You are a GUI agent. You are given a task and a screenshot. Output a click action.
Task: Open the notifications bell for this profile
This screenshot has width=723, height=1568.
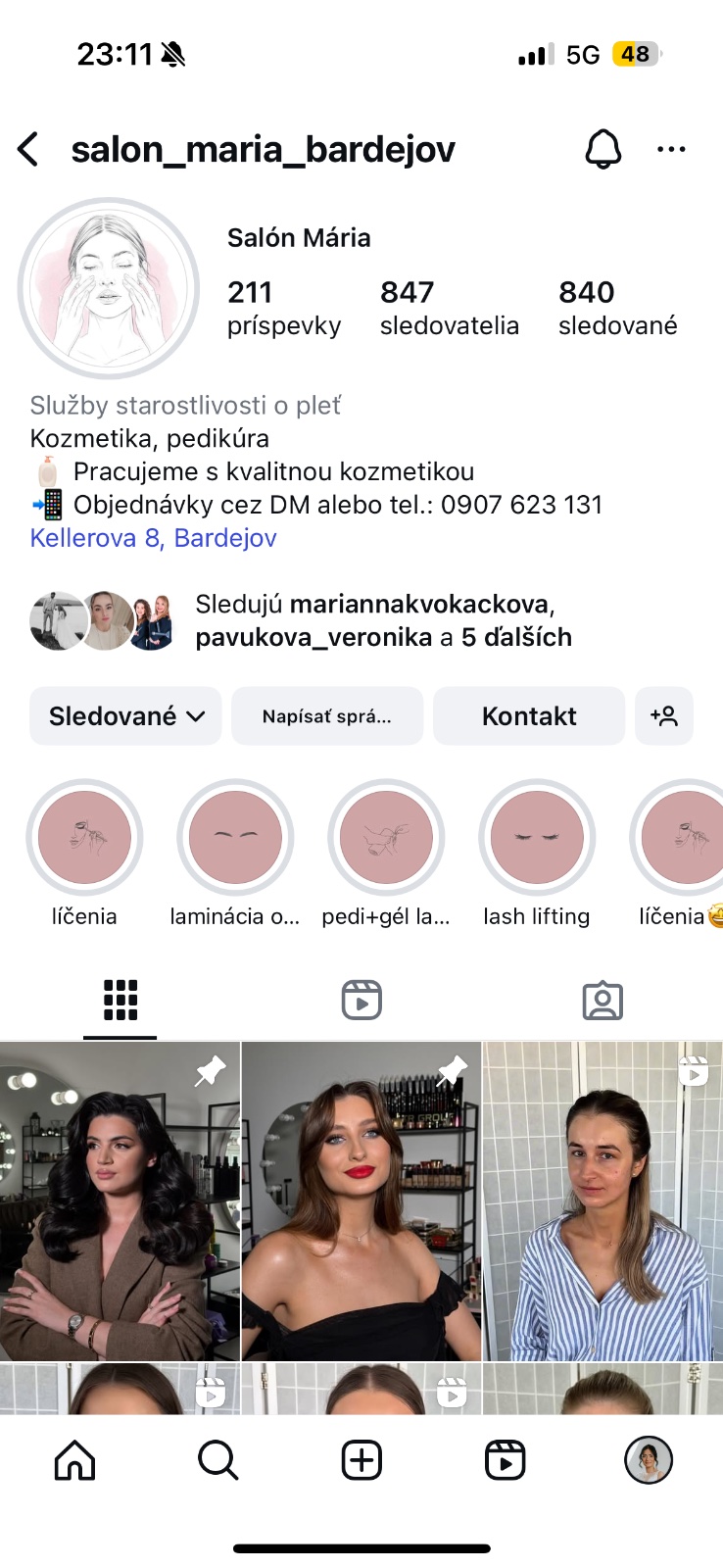coord(602,150)
